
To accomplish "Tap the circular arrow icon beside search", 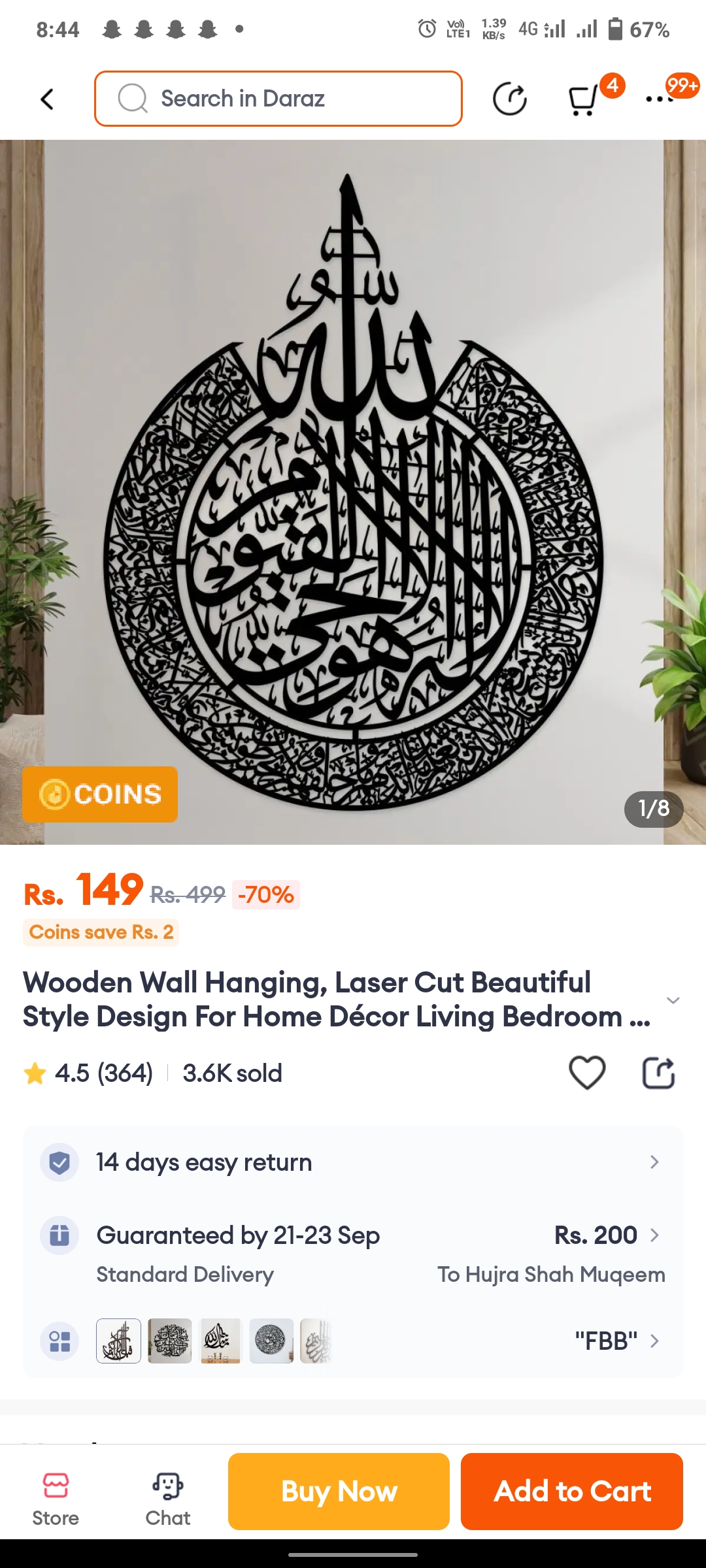I will (x=509, y=99).
